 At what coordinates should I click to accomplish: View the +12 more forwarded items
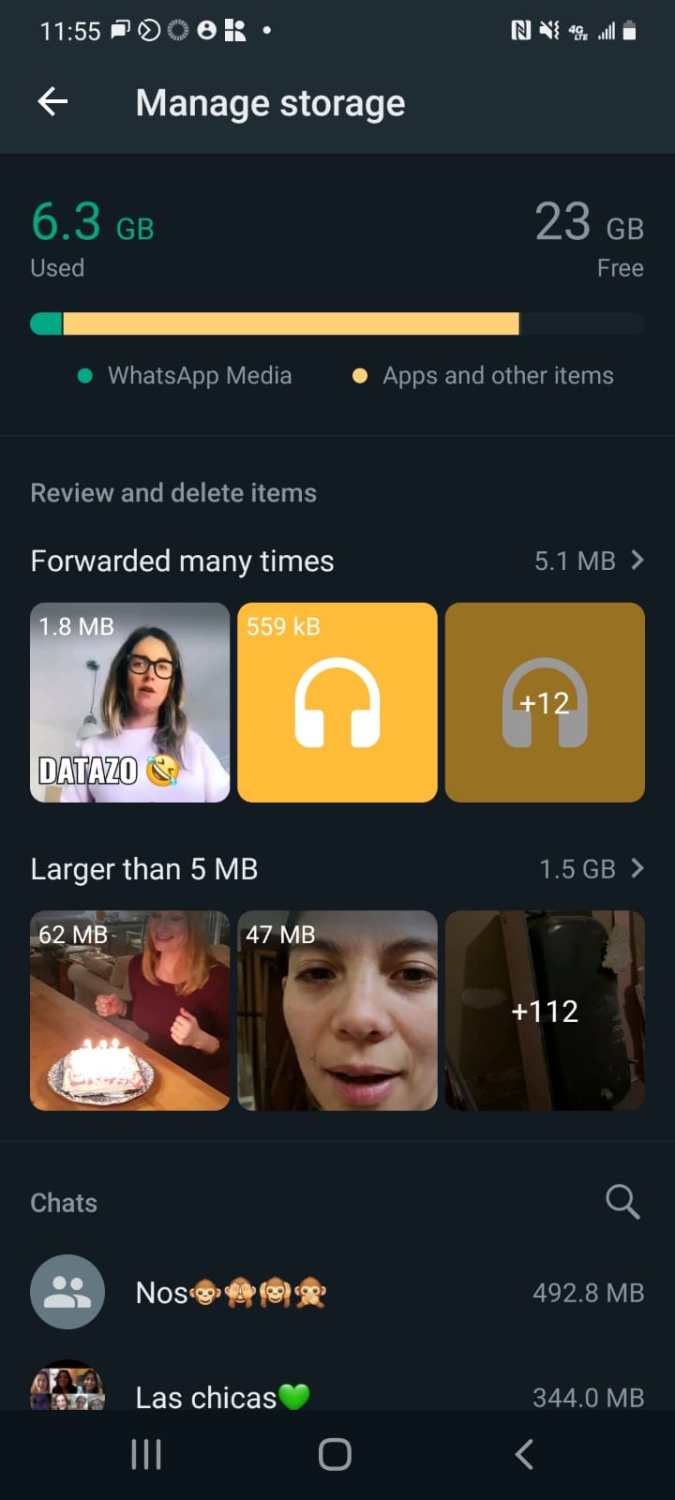[544, 702]
